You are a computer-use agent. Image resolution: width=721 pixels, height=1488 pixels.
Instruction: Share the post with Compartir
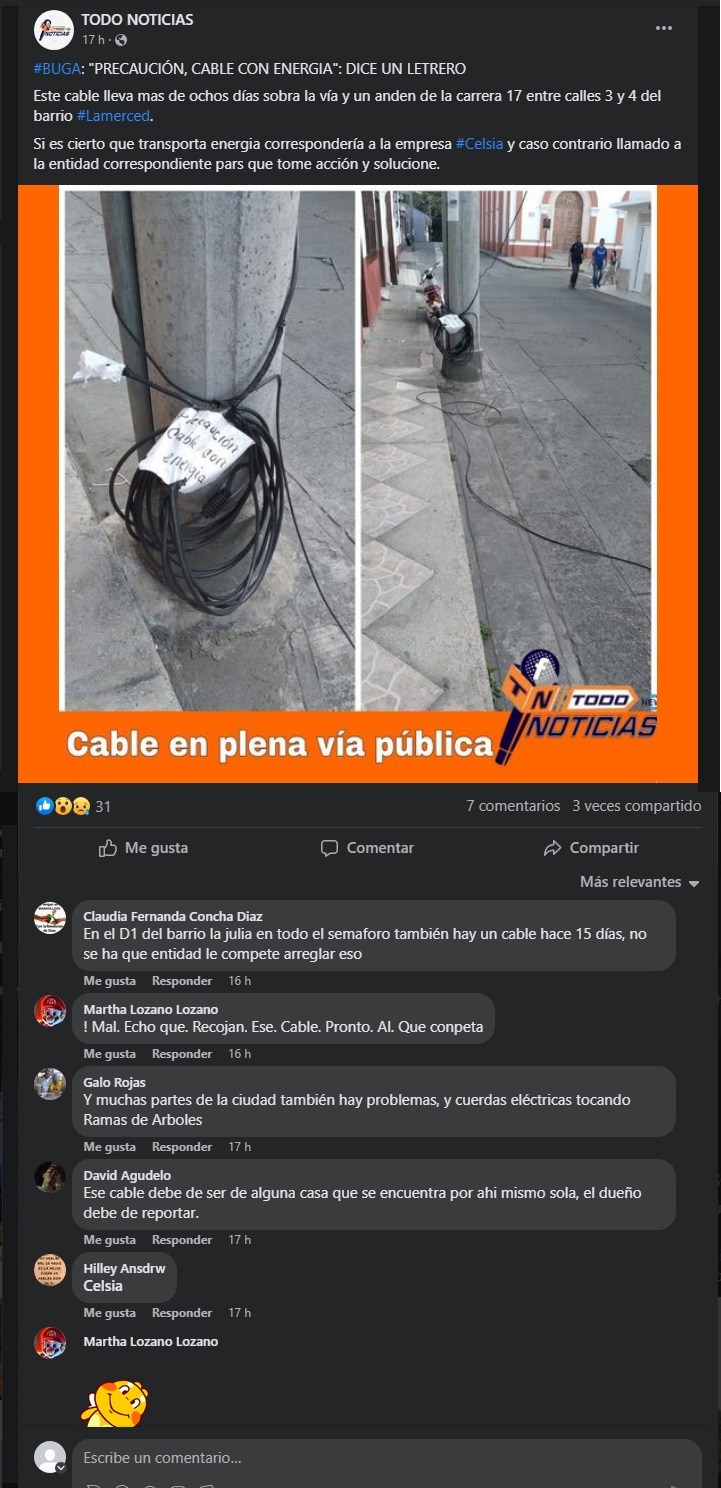pyautogui.click(x=591, y=848)
